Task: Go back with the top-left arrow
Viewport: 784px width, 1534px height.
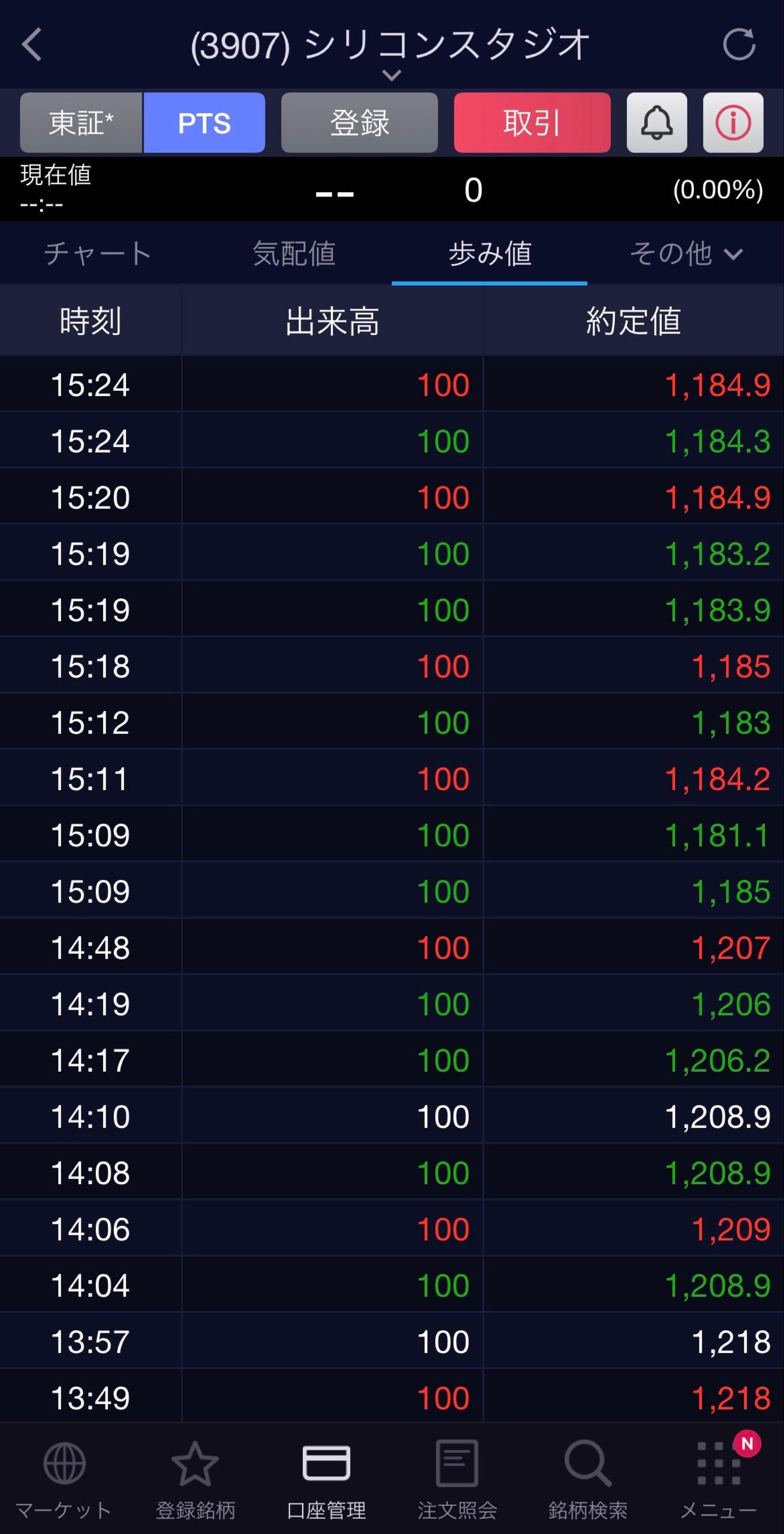Action: (x=32, y=45)
